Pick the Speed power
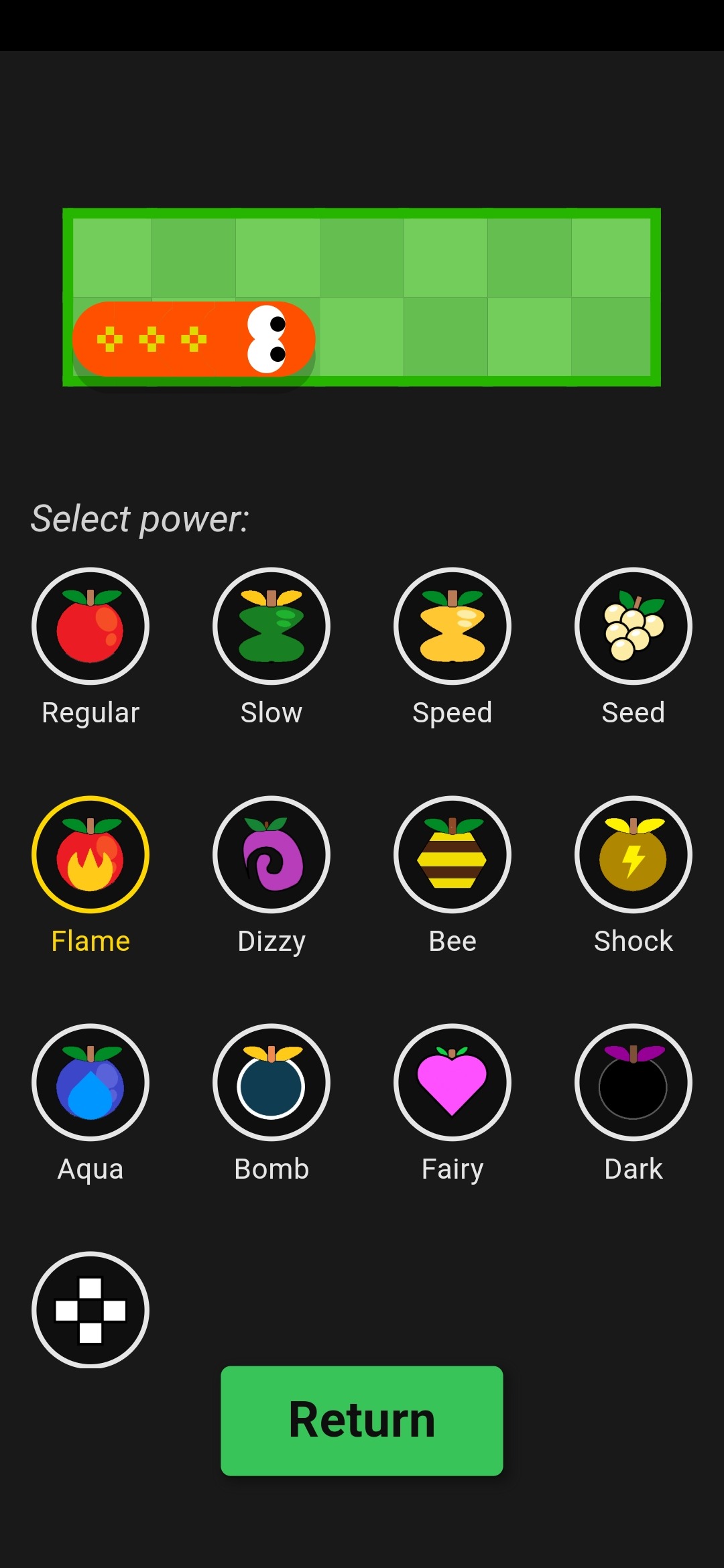Viewport: 724px width, 1568px height. click(x=452, y=626)
